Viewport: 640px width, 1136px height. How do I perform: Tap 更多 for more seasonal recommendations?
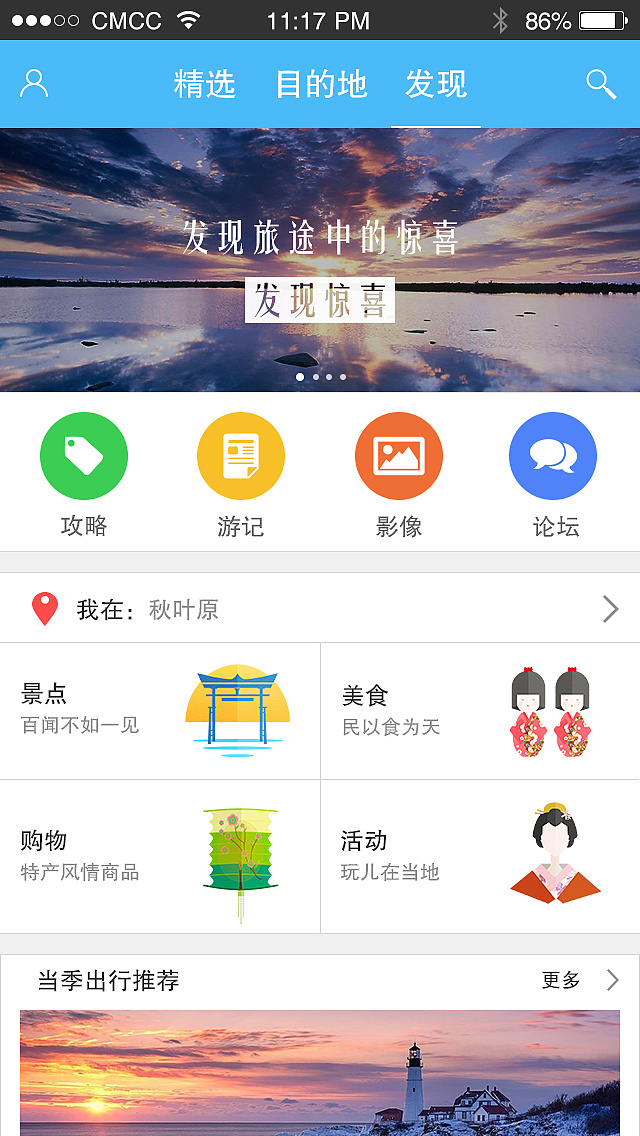579,981
